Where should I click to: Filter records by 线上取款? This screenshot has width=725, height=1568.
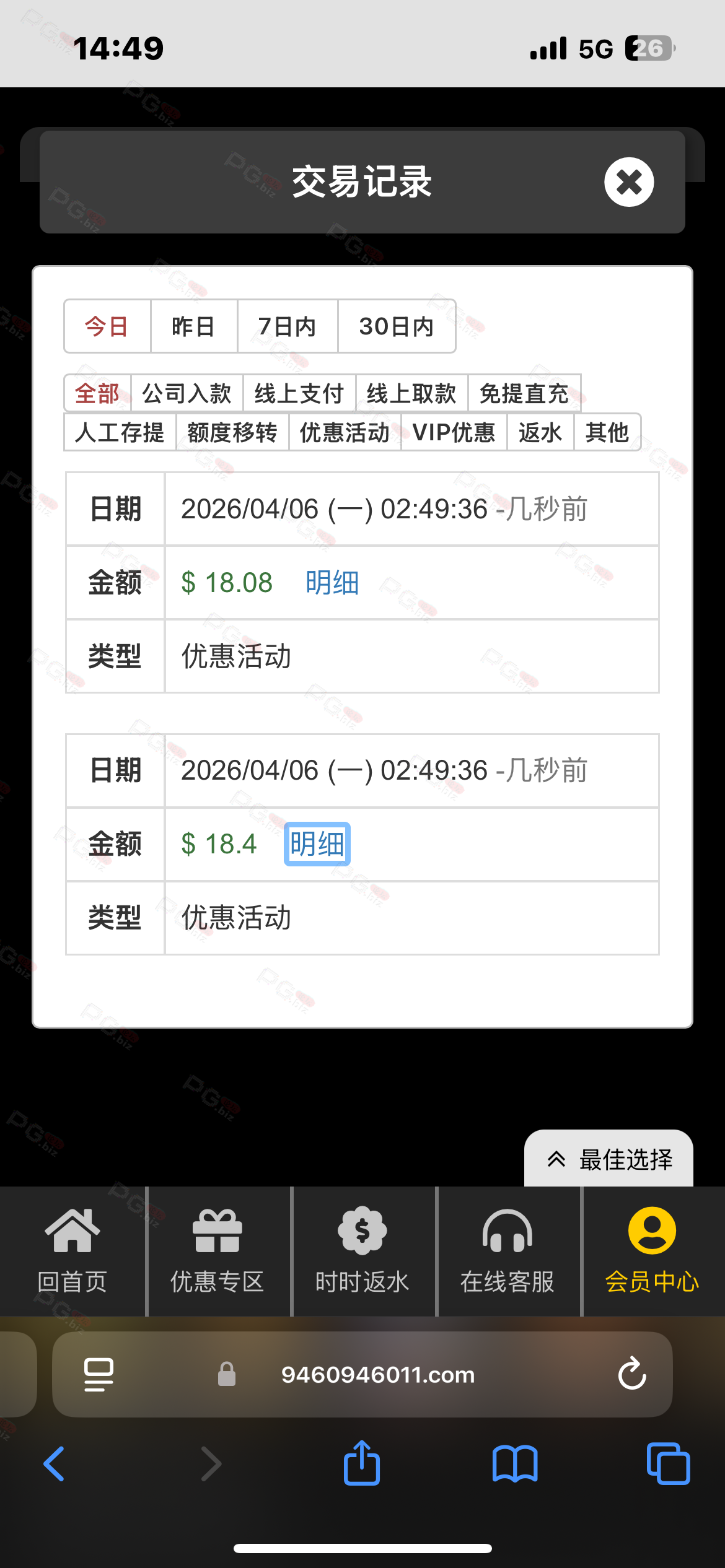pyautogui.click(x=411, y=393)
